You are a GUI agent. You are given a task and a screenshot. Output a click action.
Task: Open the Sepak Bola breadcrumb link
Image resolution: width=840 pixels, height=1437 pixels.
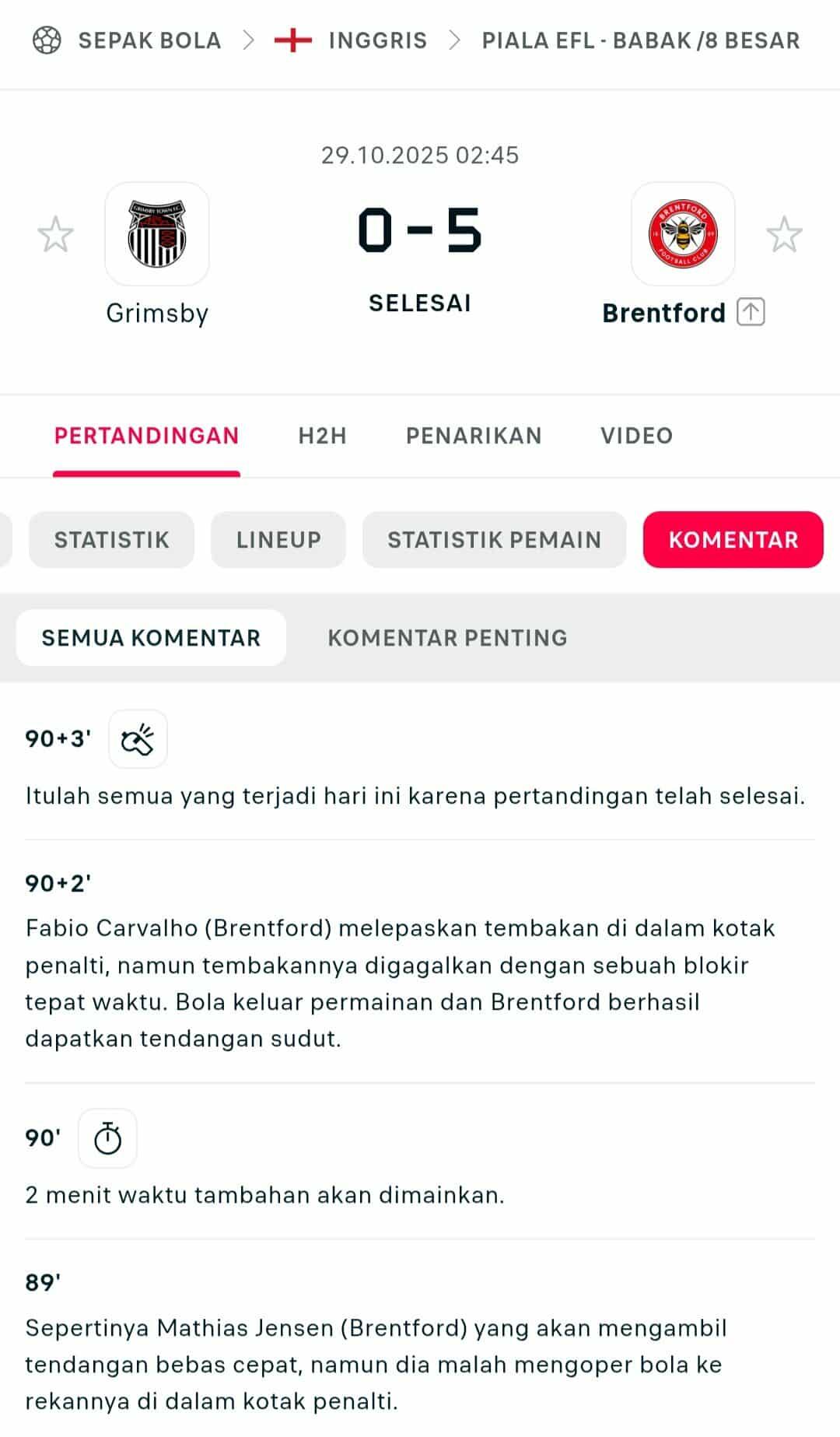(149, 40)
